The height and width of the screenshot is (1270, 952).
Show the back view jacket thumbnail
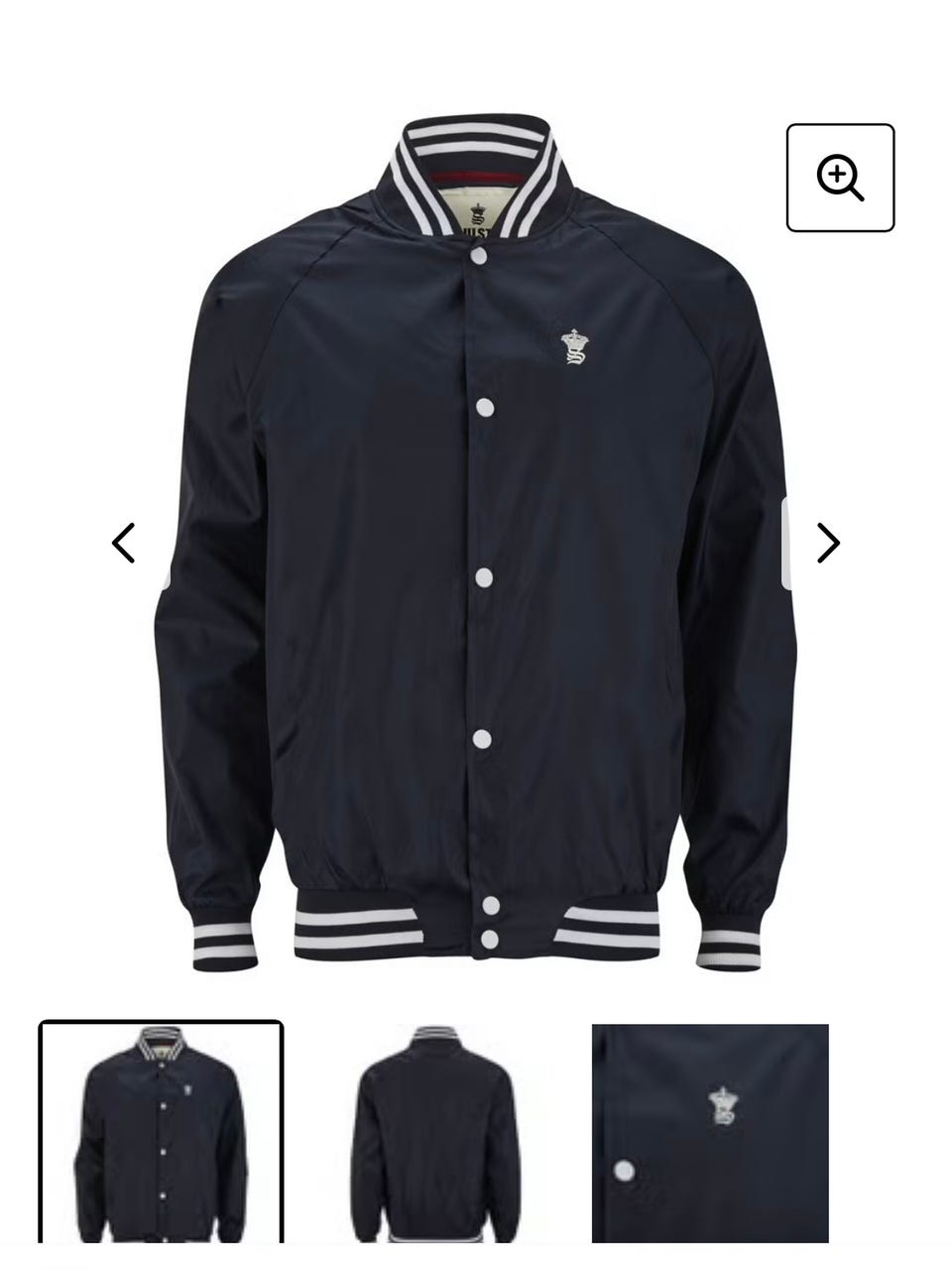coord(434,1133)
